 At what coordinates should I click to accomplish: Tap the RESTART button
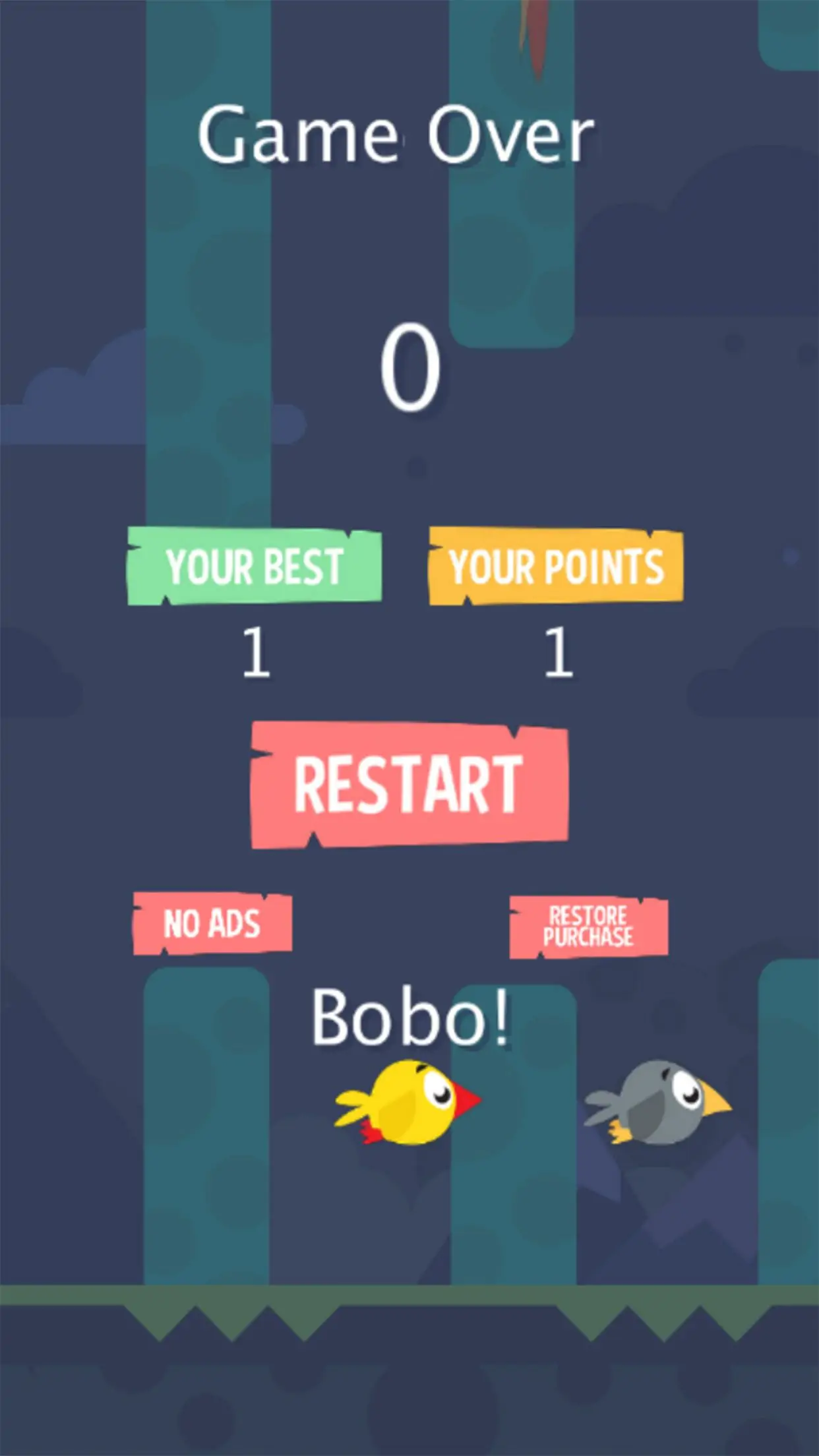coord(409,785)
